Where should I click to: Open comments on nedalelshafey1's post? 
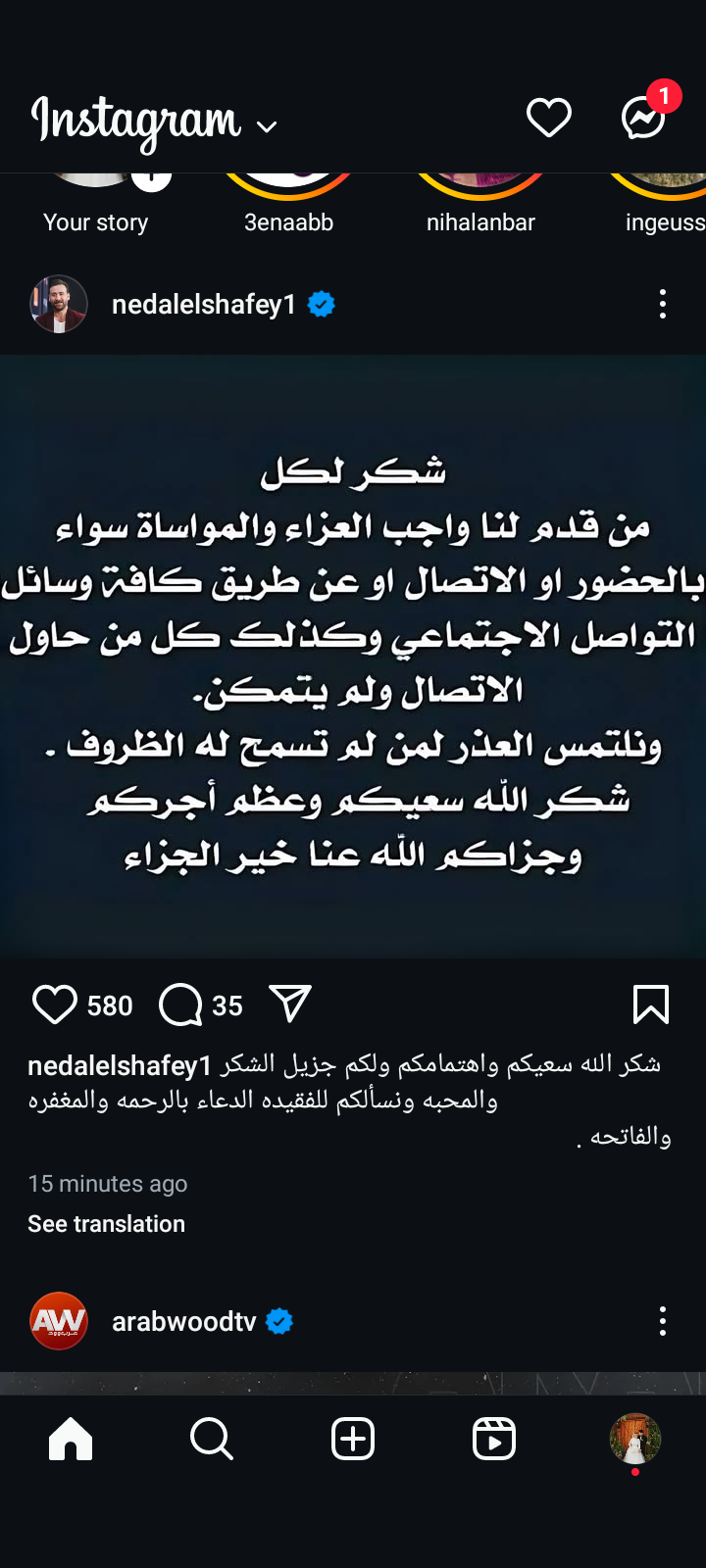click(180, 1005)
